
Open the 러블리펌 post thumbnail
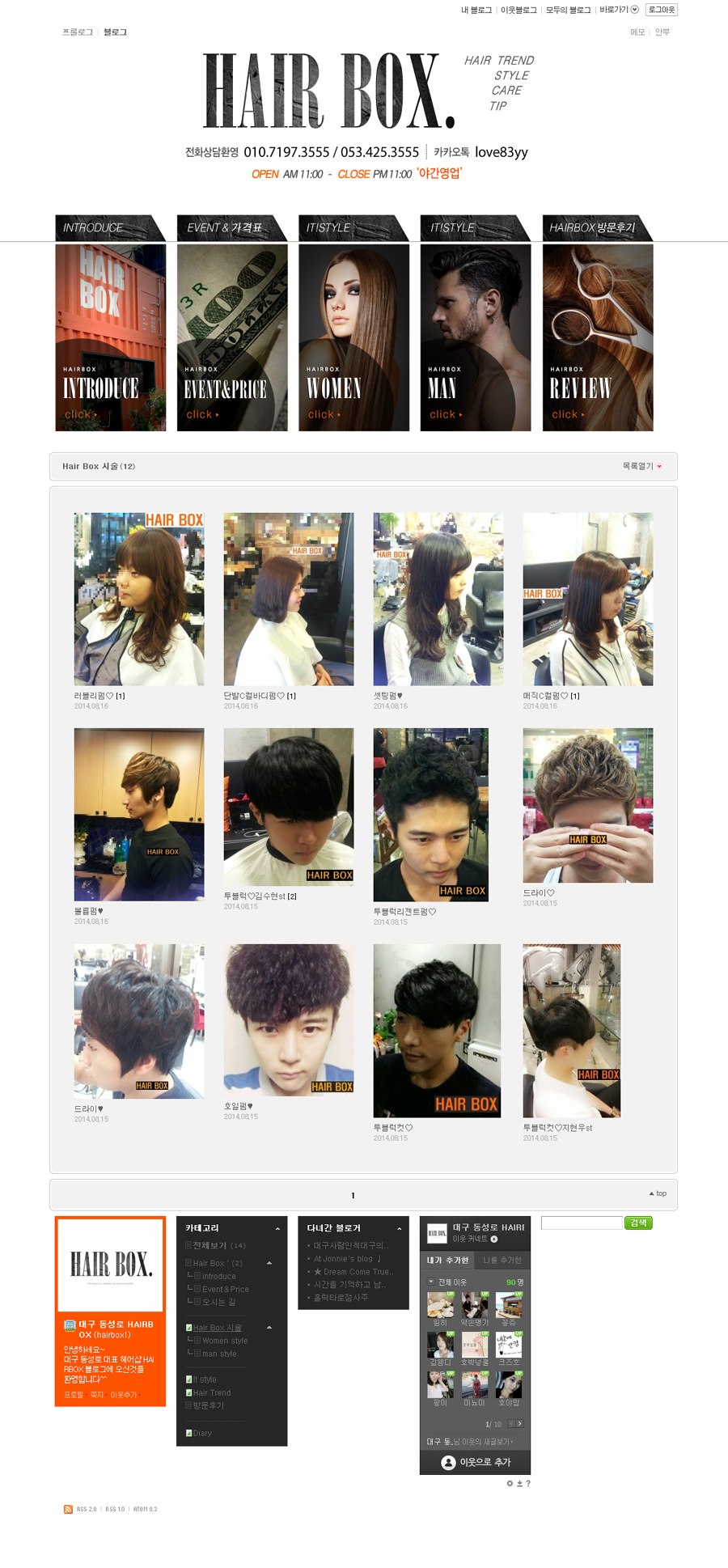coord(139,599)
